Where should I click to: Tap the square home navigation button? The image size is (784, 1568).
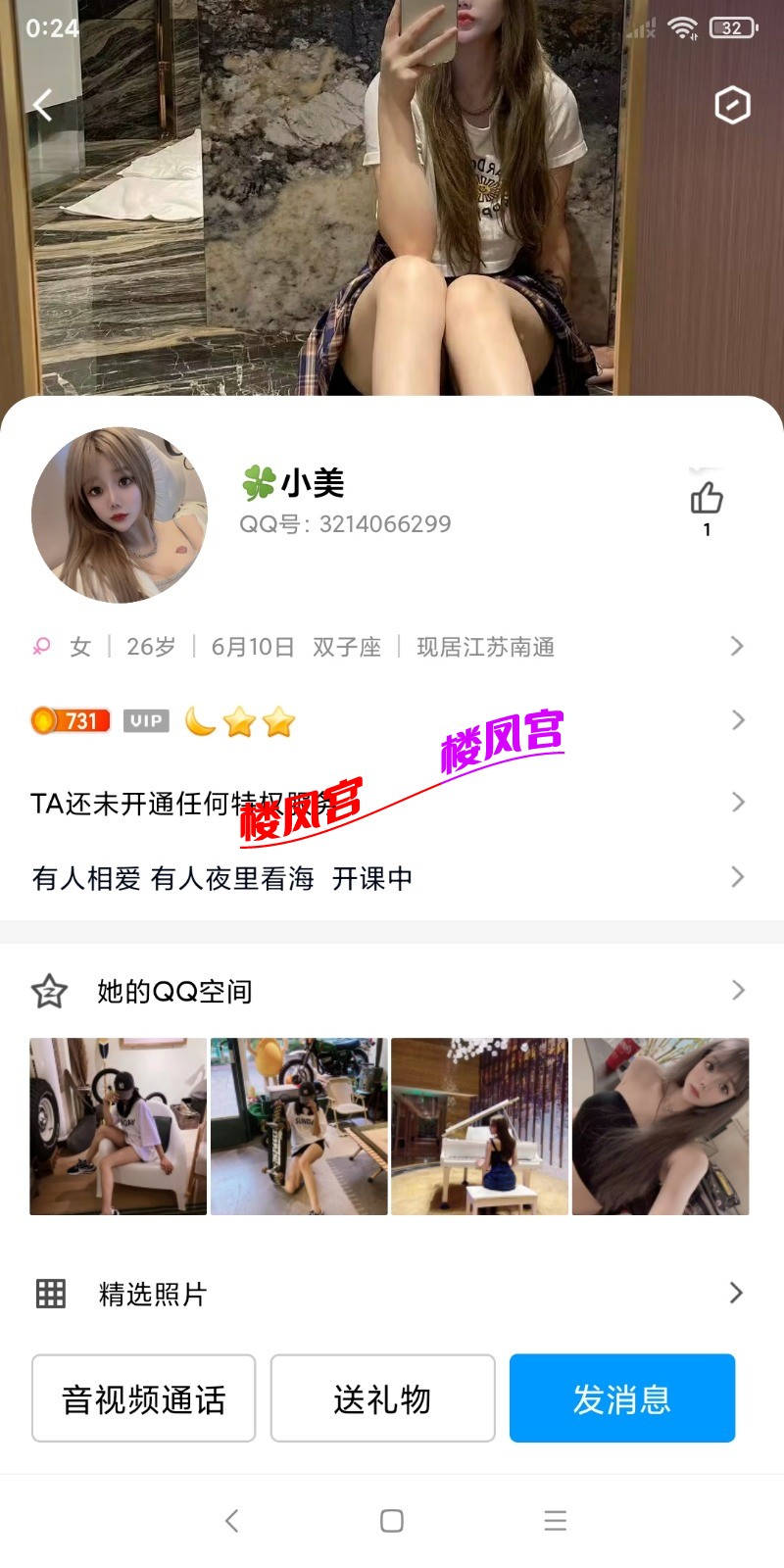(391, 1521)
